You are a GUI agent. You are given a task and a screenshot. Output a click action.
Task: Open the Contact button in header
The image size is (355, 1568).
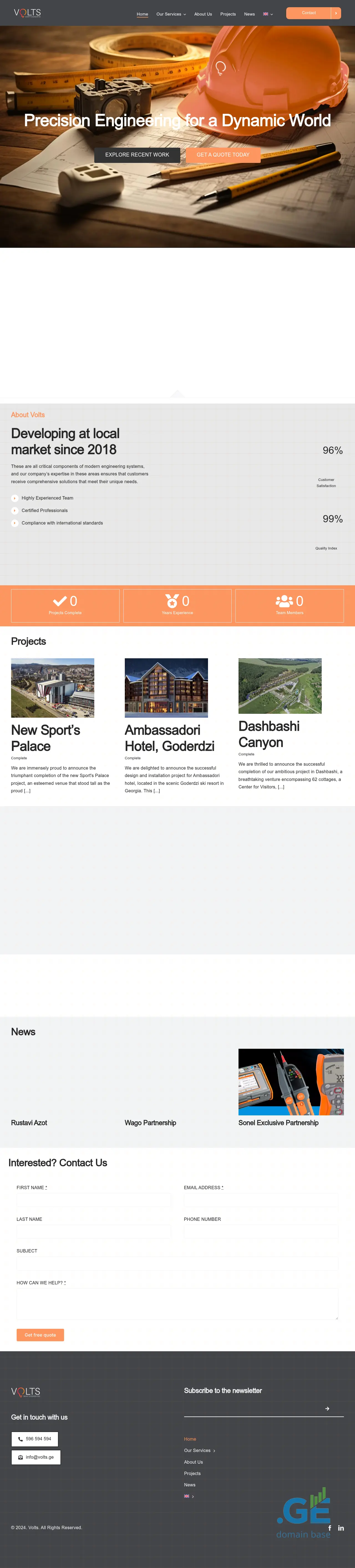coord(309,13)
